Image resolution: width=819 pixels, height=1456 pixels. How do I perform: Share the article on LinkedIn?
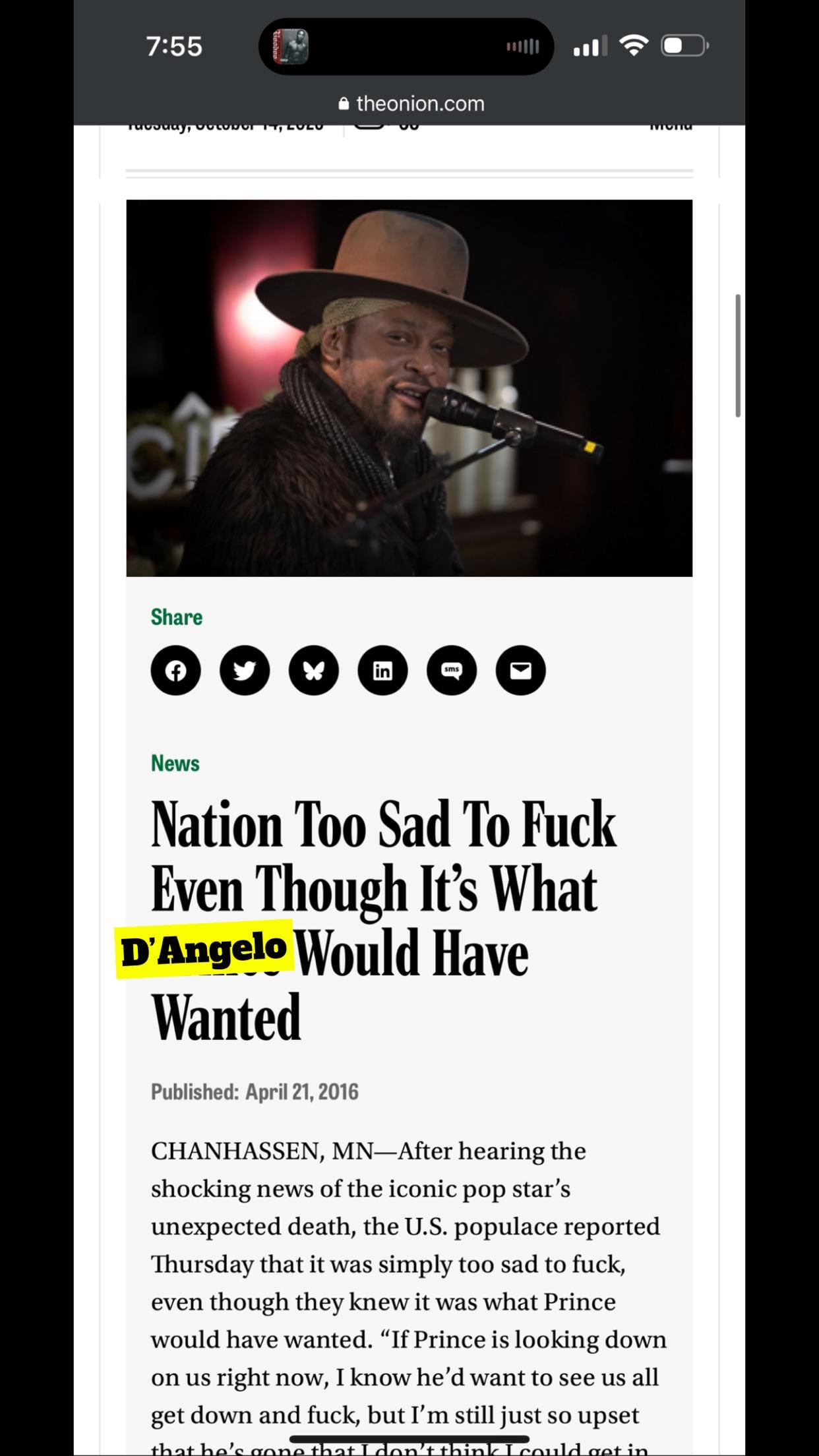382,671
